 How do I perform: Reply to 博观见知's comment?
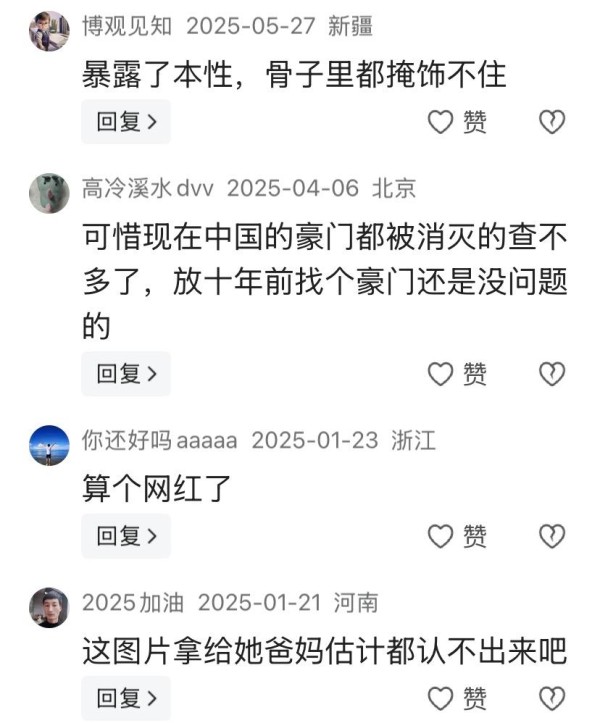tap(126, 122)
